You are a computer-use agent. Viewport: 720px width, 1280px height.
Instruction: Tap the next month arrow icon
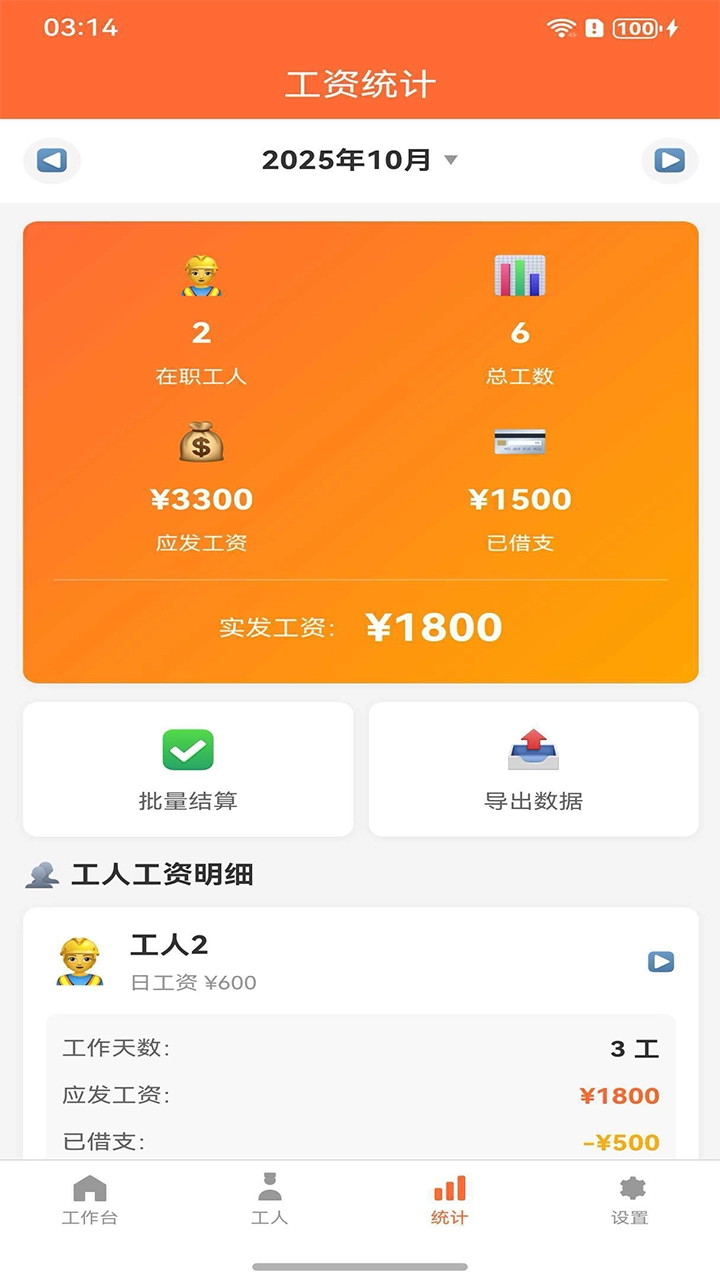[669, 160]
